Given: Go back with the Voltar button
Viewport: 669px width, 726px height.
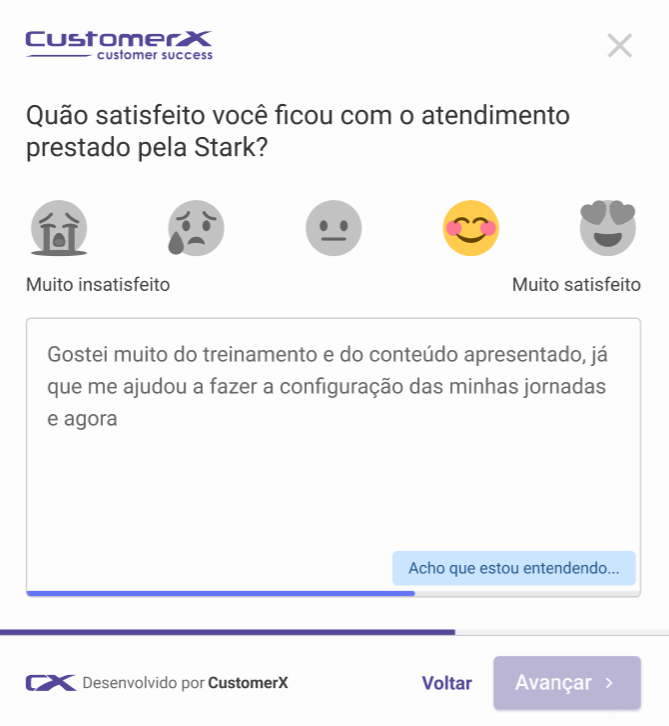Looking at the screenshot, I should click(447, 683).
